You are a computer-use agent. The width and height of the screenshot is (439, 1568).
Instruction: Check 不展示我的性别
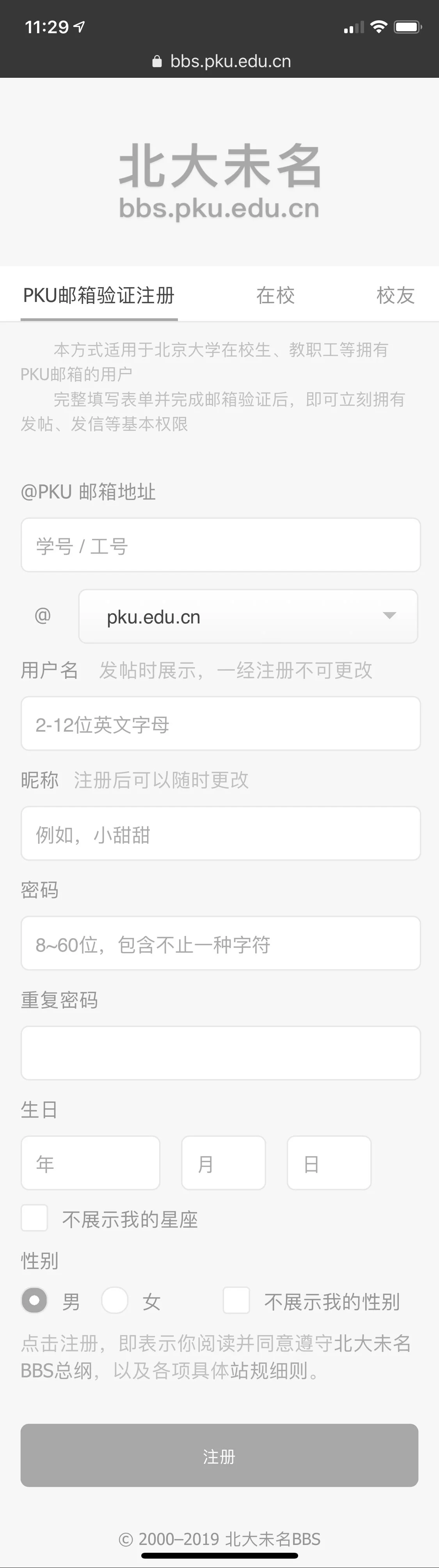click(x=236, y=1301)
